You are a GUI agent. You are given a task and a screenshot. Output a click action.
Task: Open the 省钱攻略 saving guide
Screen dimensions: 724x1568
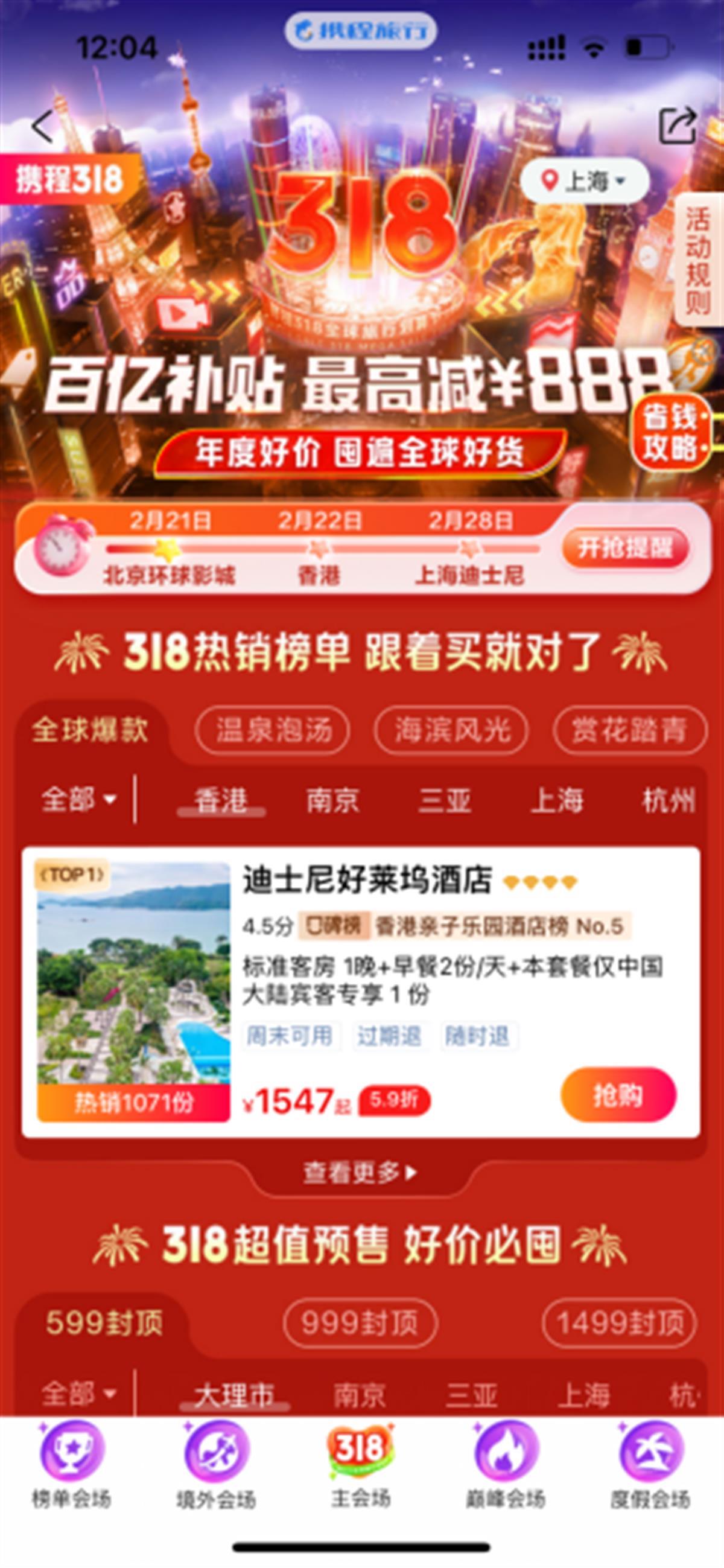671,434
